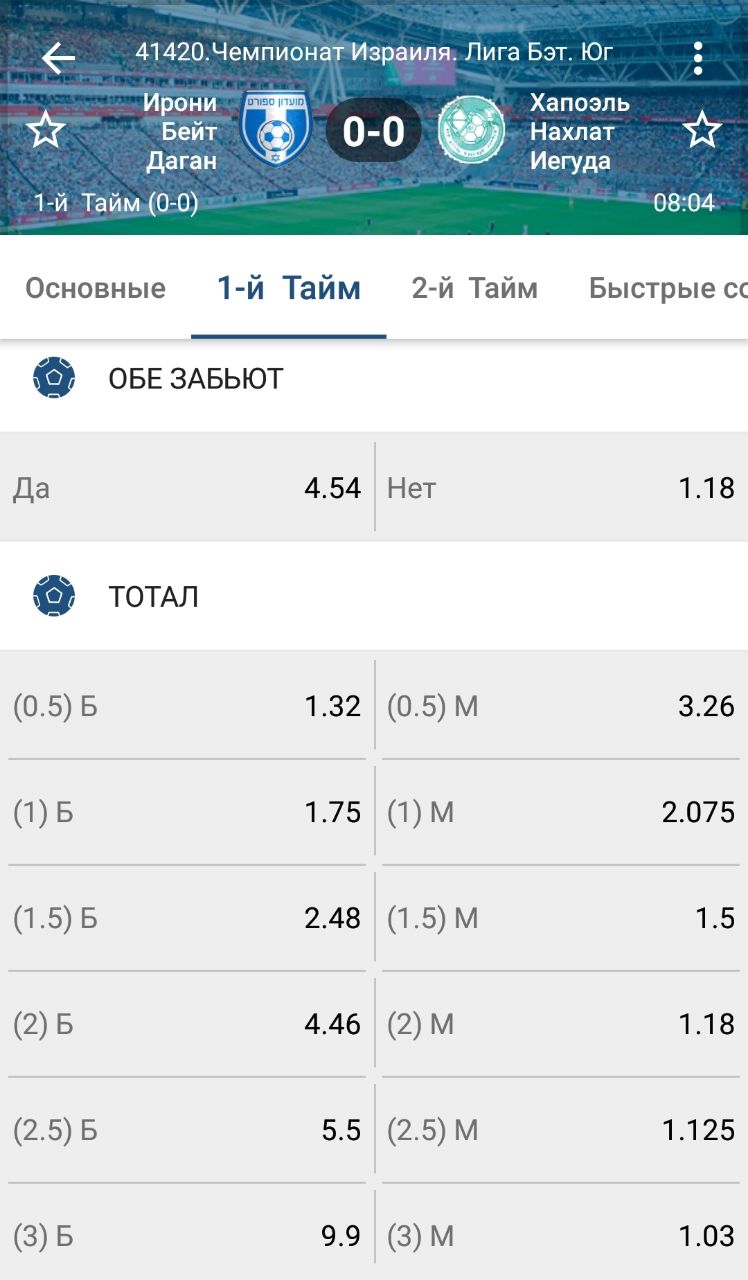The image size is (748, 1280).
Task: Favorite the team Ирони Бейт Даган
Action: pyautogui.click(x=45, y=131)
